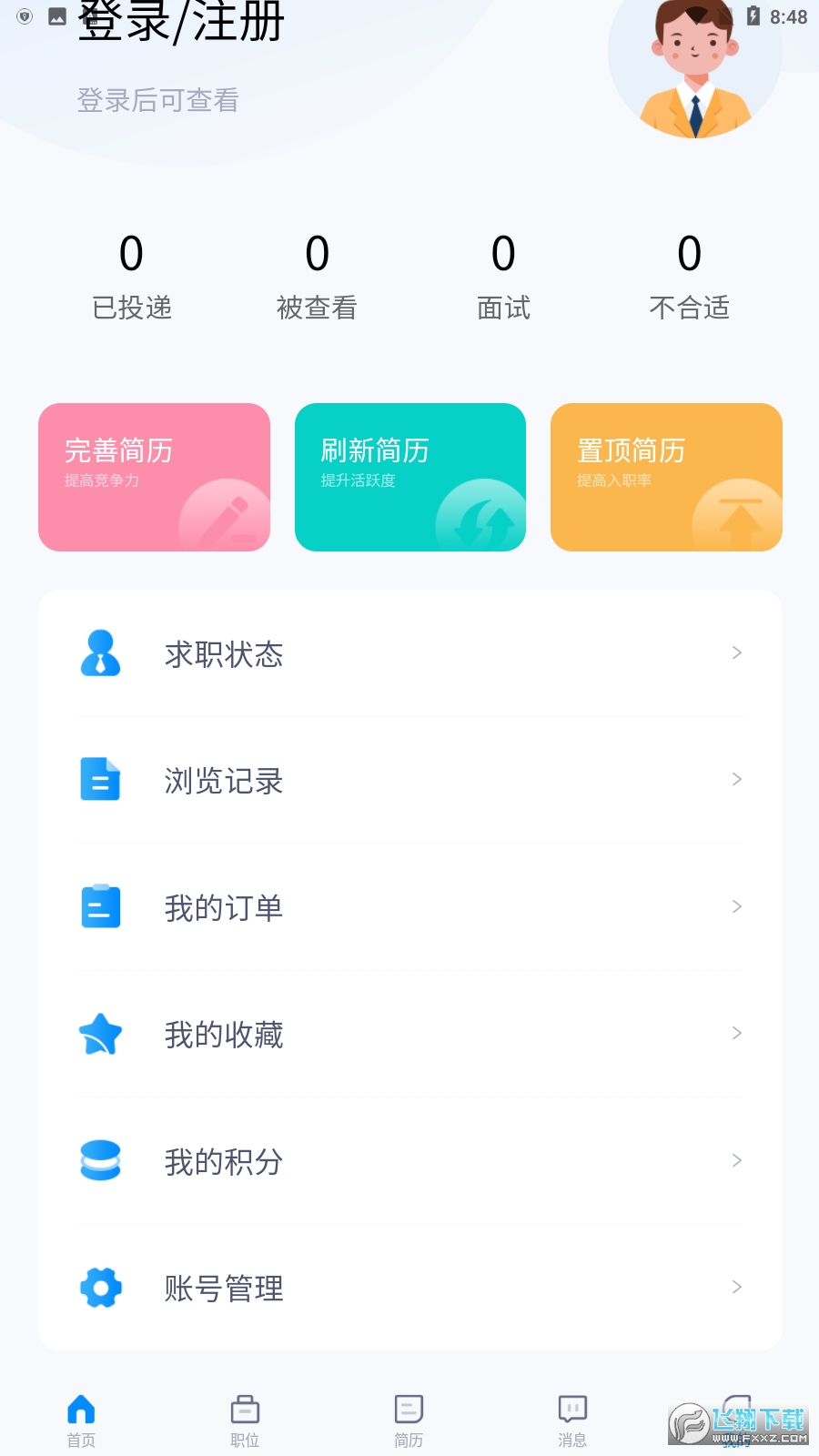Select the 求职状态 person icon
This screenshot has height=1456, width=819.
click(100, 653)
